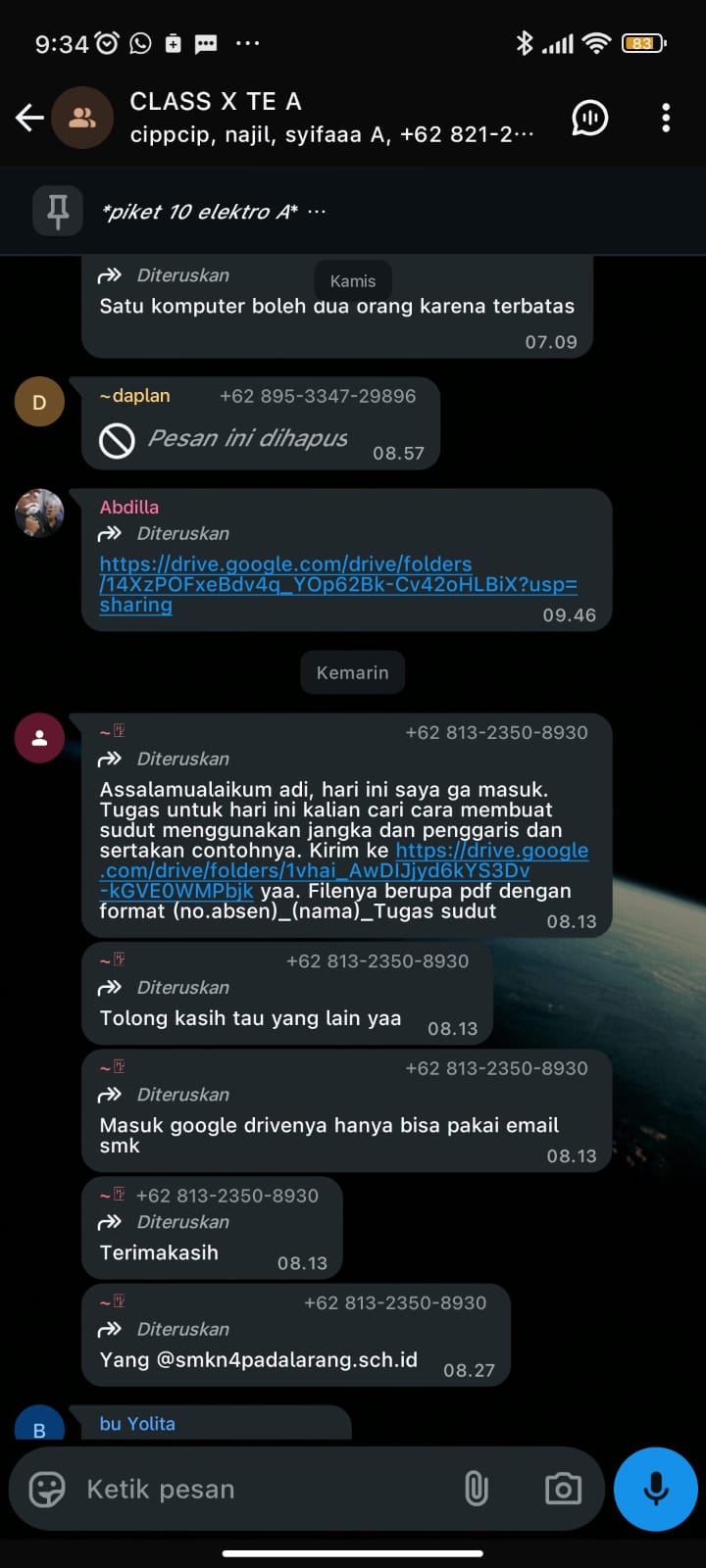Go back to the chat list

pos(30,119)
